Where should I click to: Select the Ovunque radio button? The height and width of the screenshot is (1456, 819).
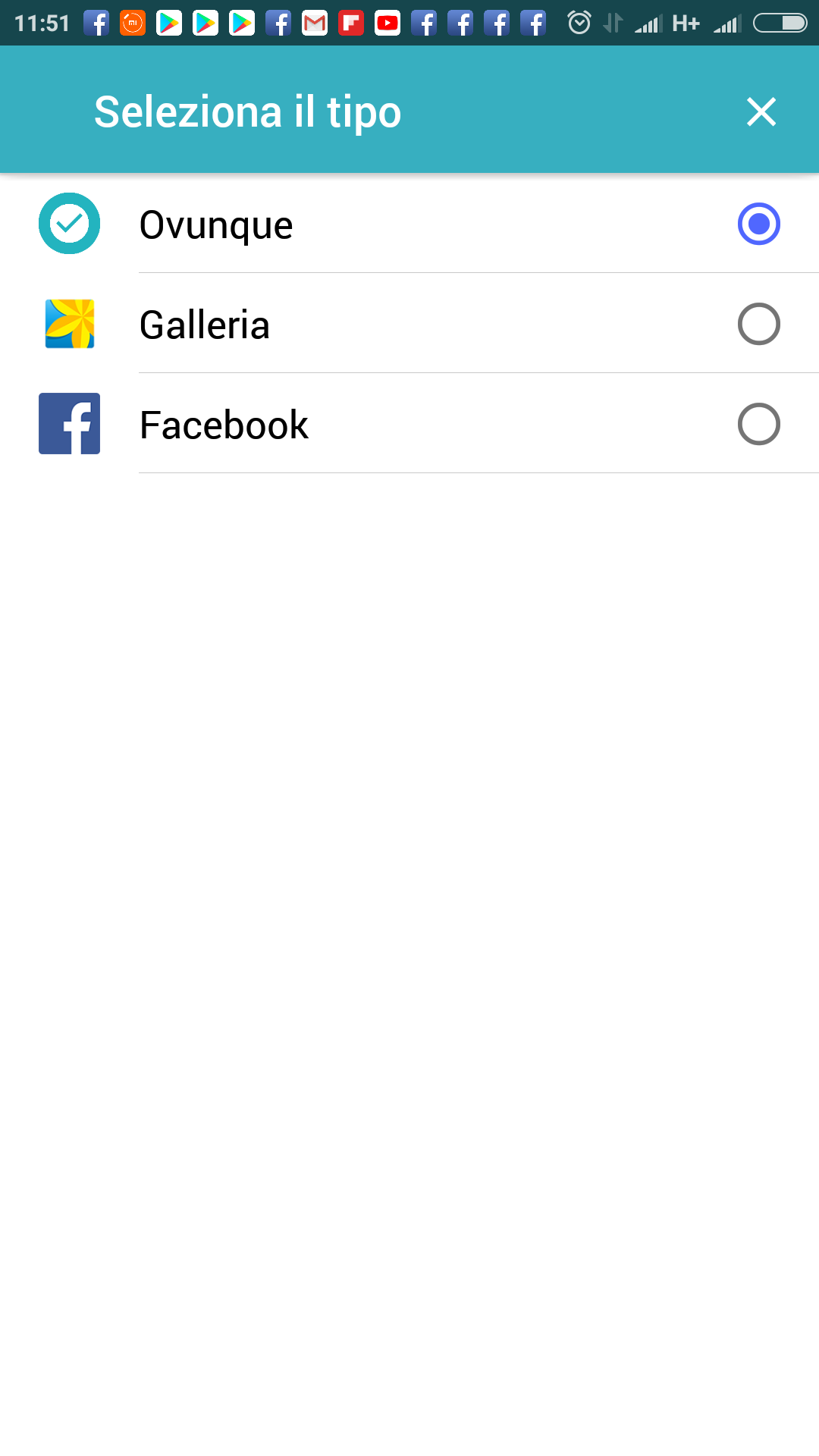758,224
